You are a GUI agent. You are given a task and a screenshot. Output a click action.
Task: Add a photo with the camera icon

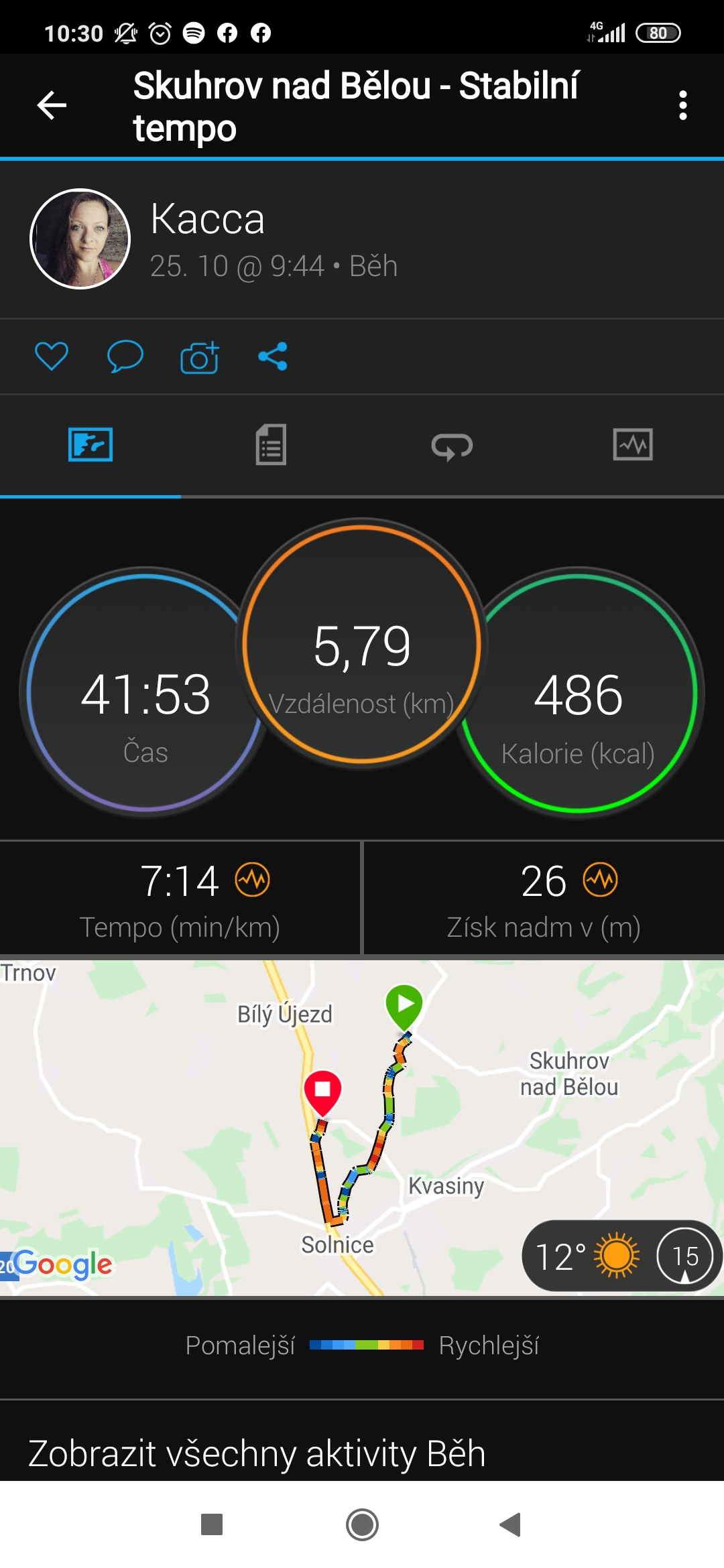pyautogui.click(x=200, y=356)
